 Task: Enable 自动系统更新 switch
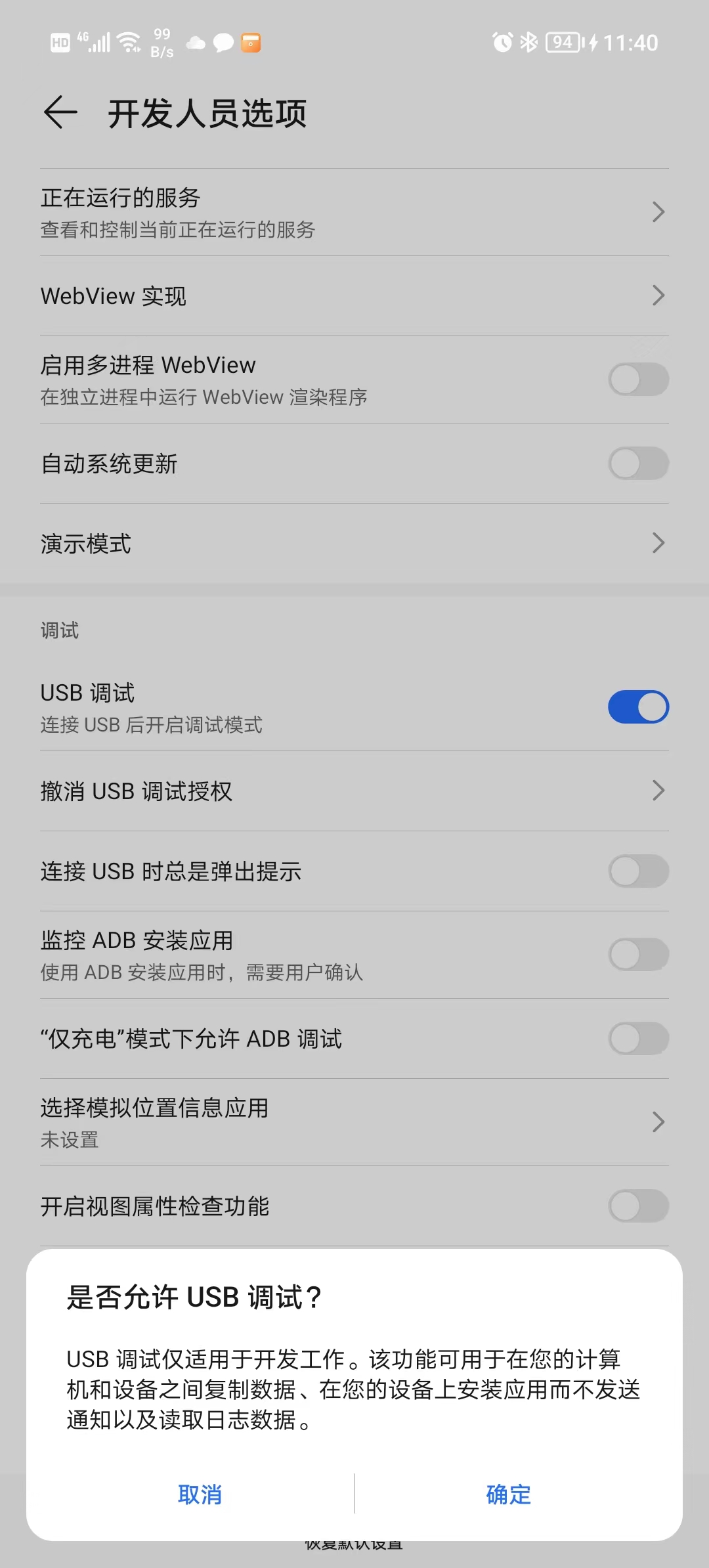[638, 464]
